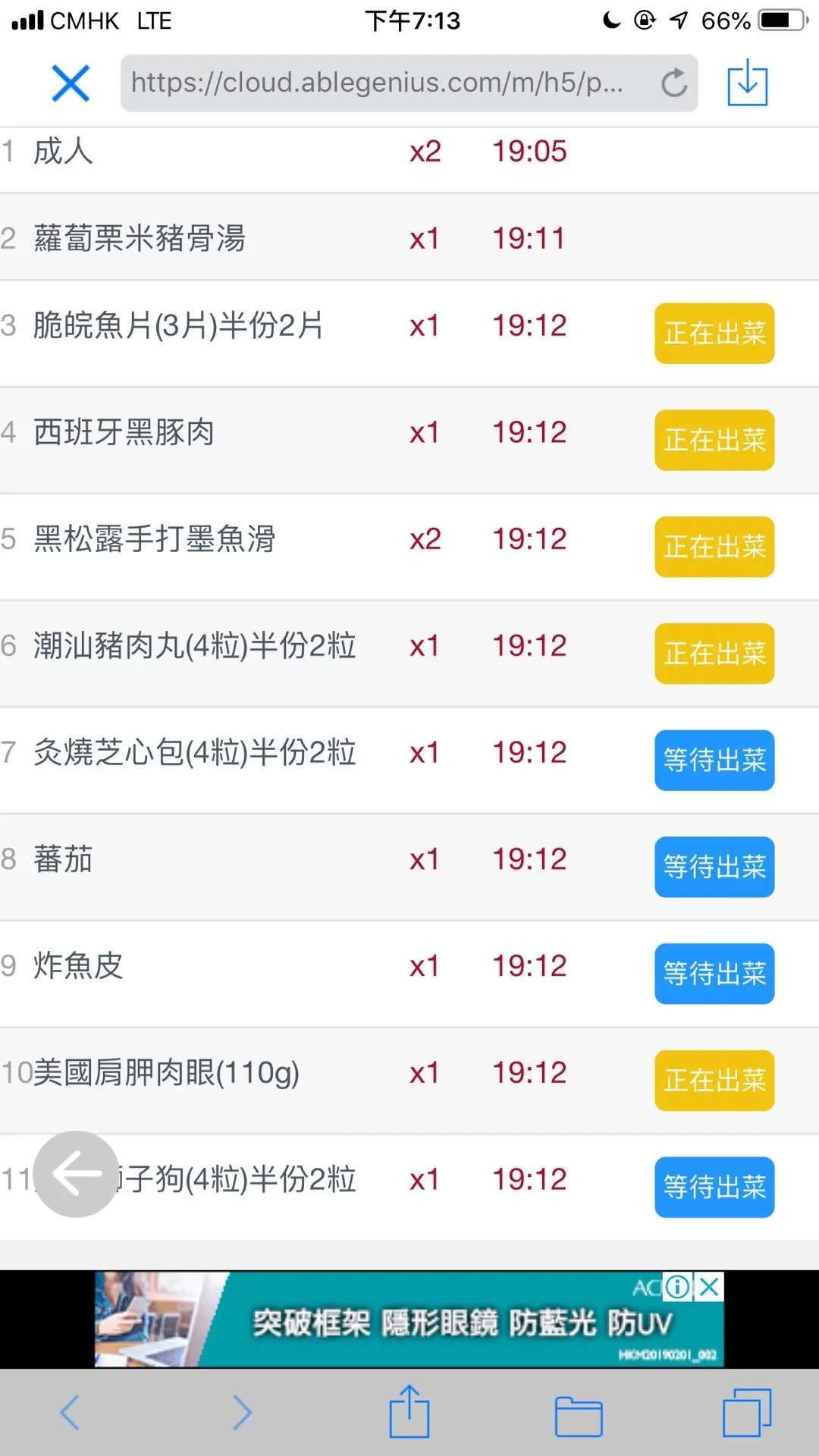Reload the current page
819x1456 pixels.
tap(673, 83)
